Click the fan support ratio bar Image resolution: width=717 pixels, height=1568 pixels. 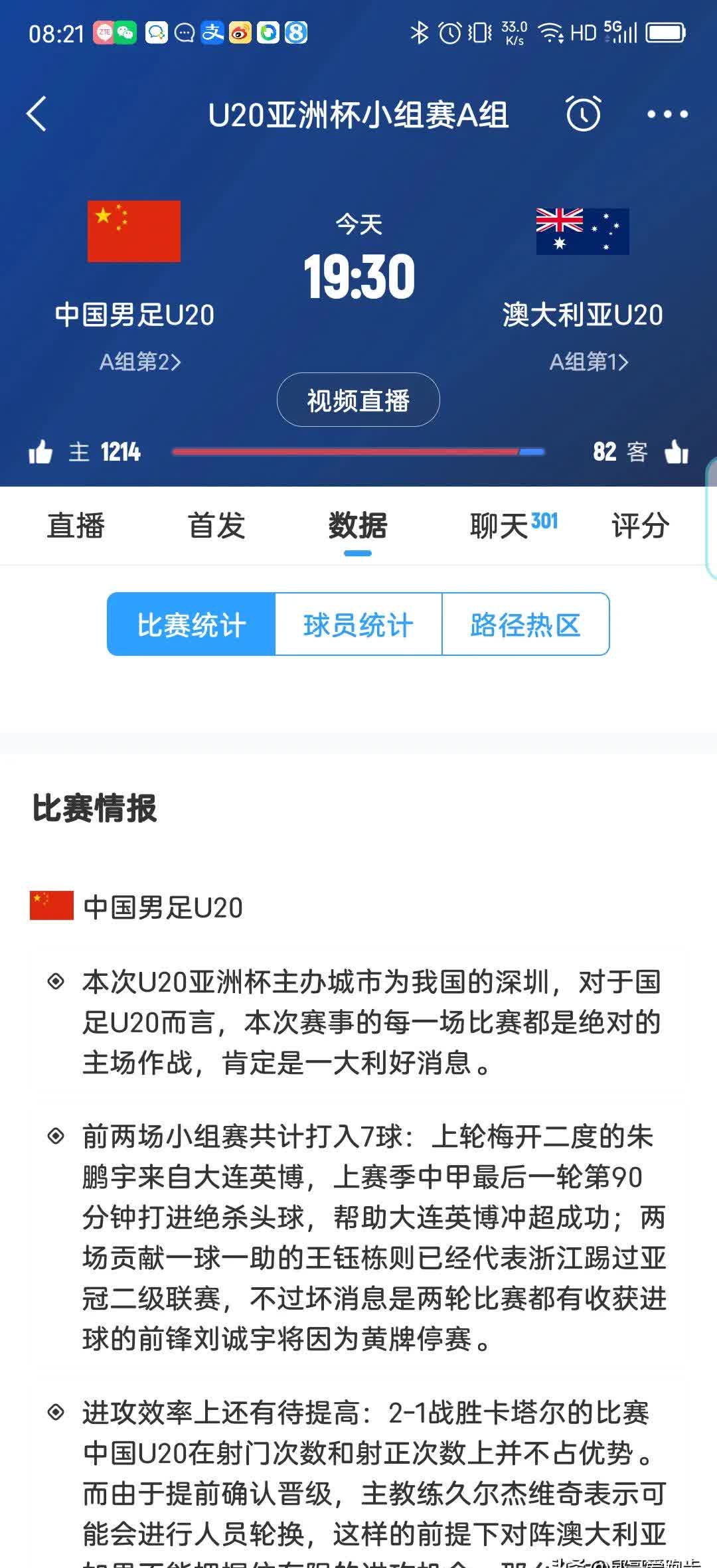click(x=358, y=451)
